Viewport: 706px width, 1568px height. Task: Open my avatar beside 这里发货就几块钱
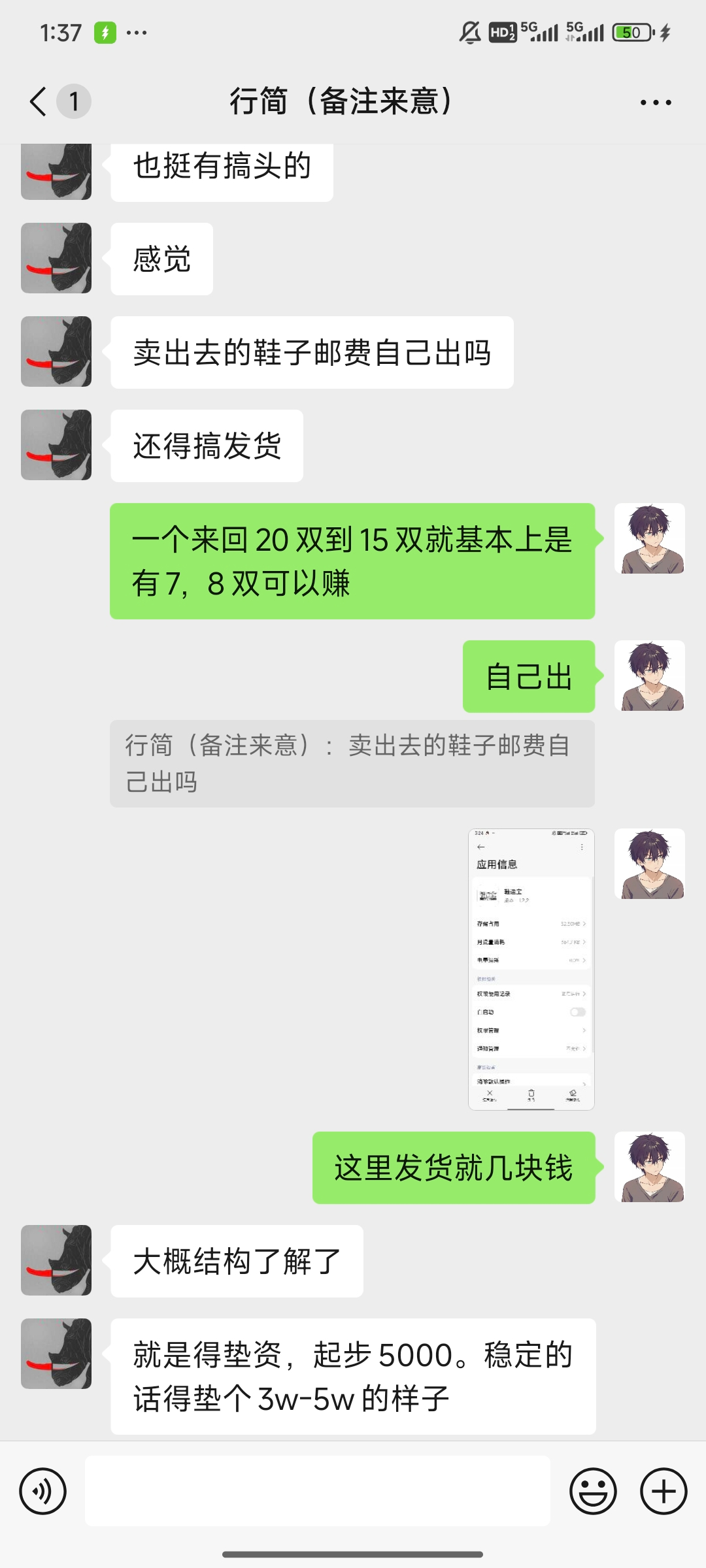pyautogui.click(x=649, y=1167)
